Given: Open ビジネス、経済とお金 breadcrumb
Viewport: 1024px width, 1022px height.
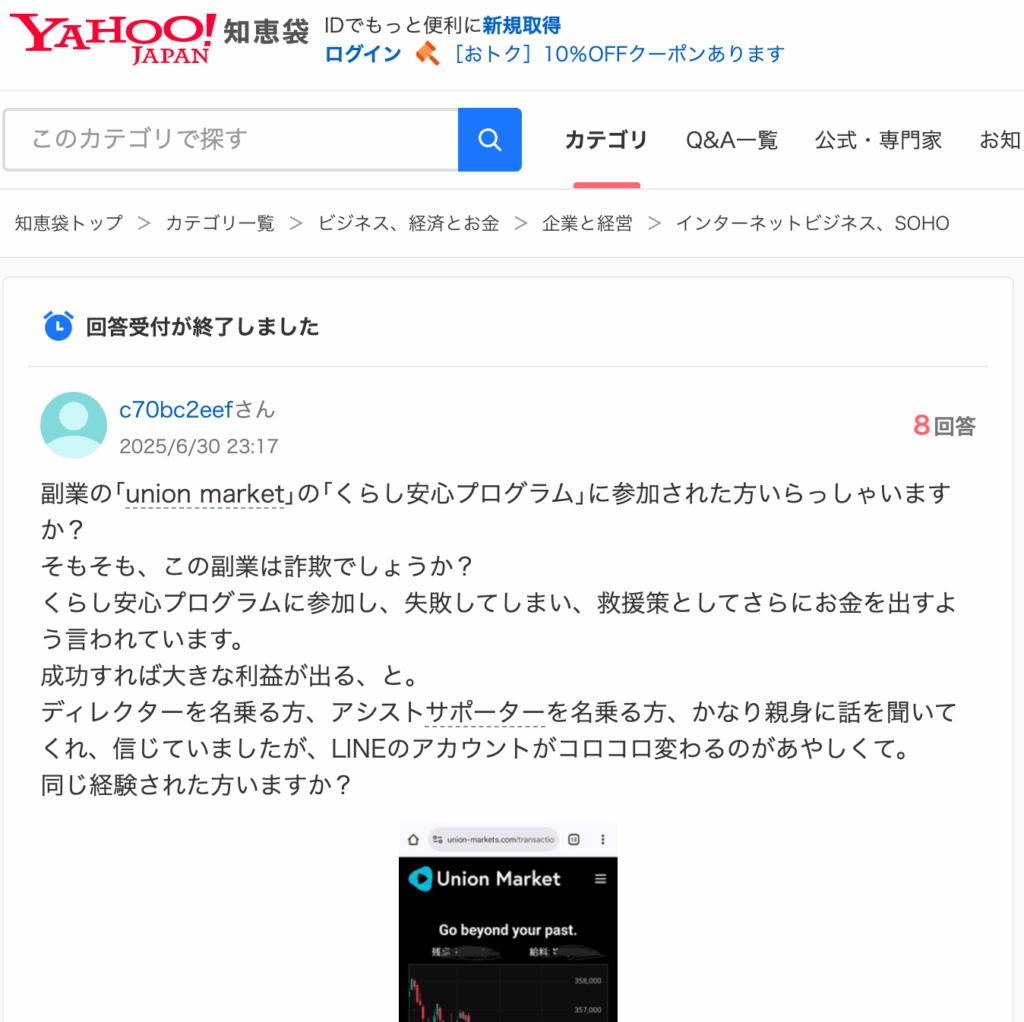Looking at the screenshot, I should (x=408, y=223).
